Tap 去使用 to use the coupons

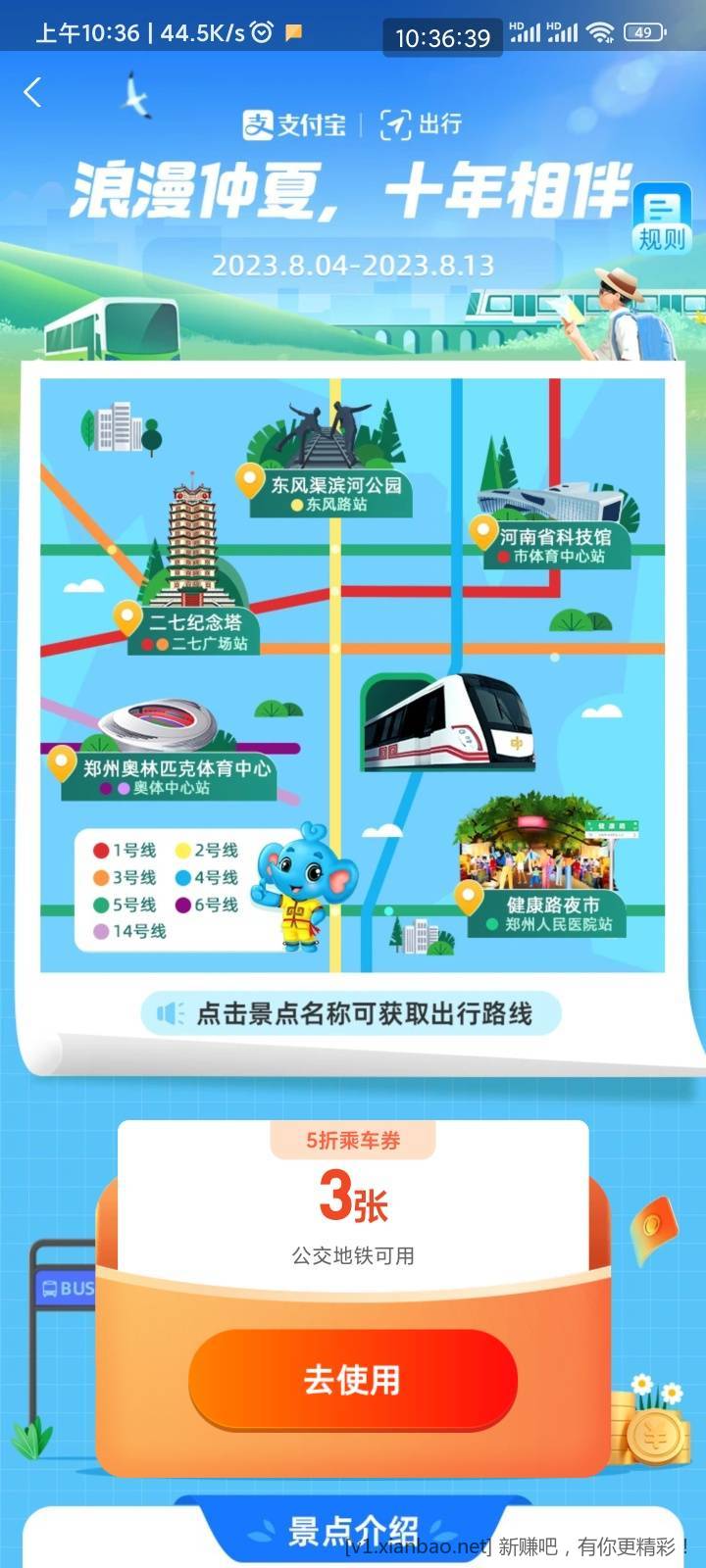(353, 1380)
